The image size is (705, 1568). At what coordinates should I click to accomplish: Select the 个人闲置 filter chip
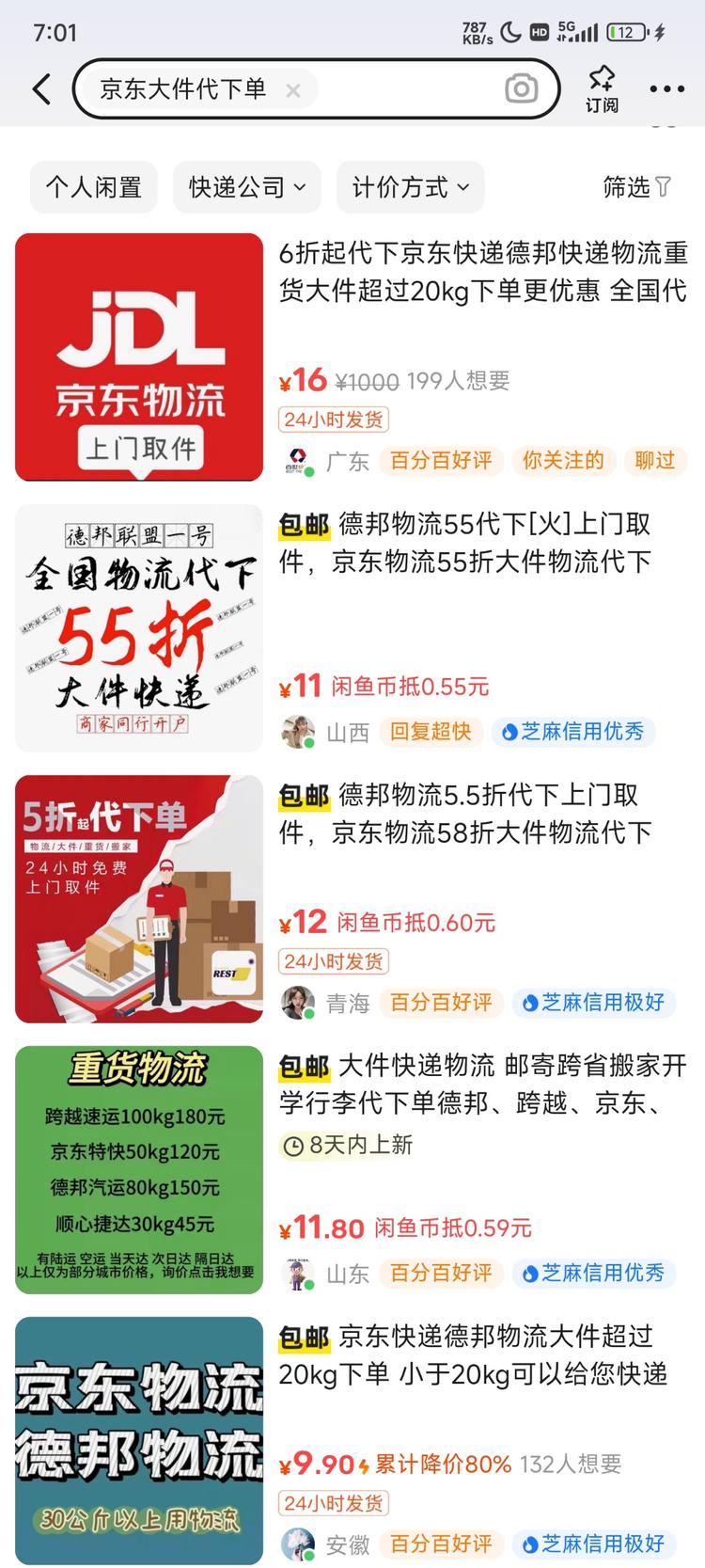point(94,187)
